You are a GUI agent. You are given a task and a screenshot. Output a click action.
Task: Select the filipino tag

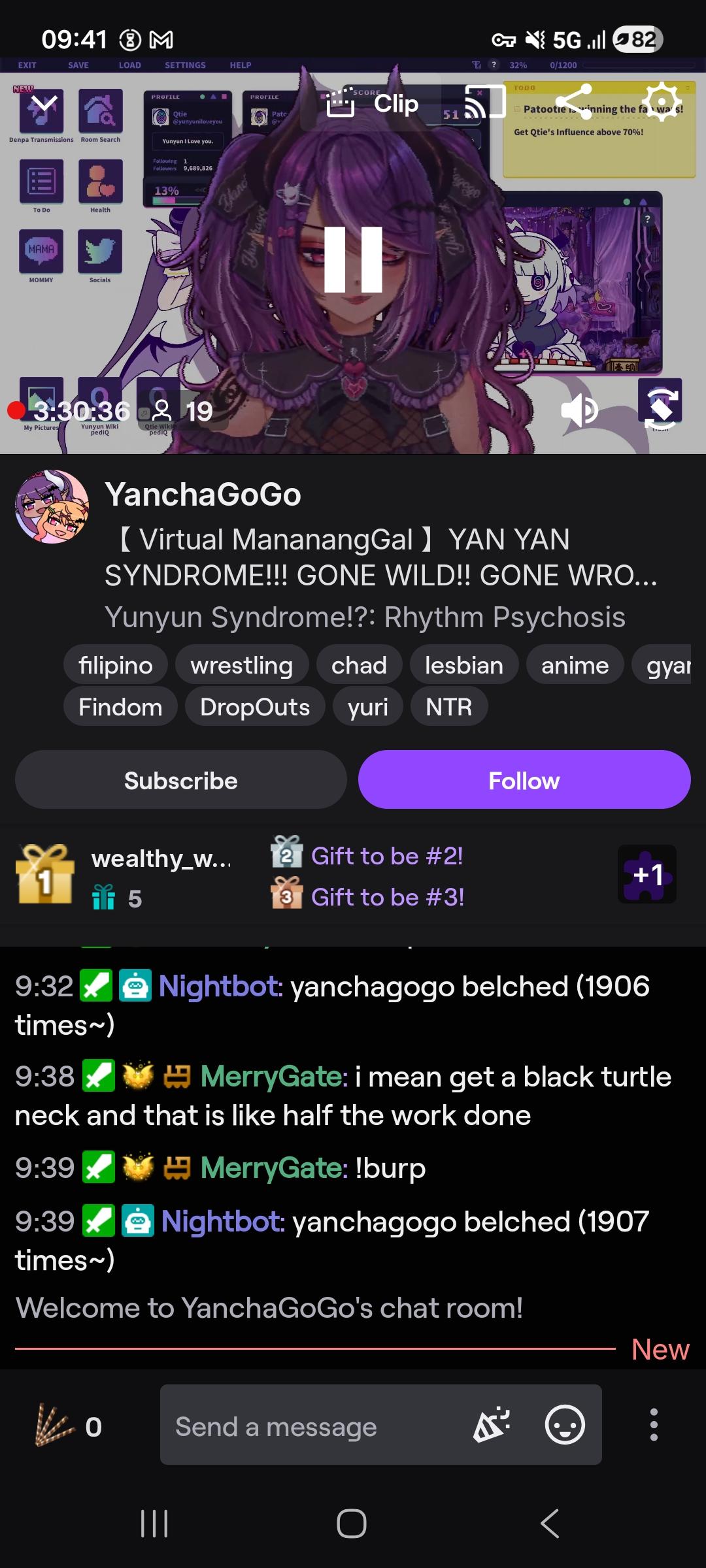tap(116, 665)
